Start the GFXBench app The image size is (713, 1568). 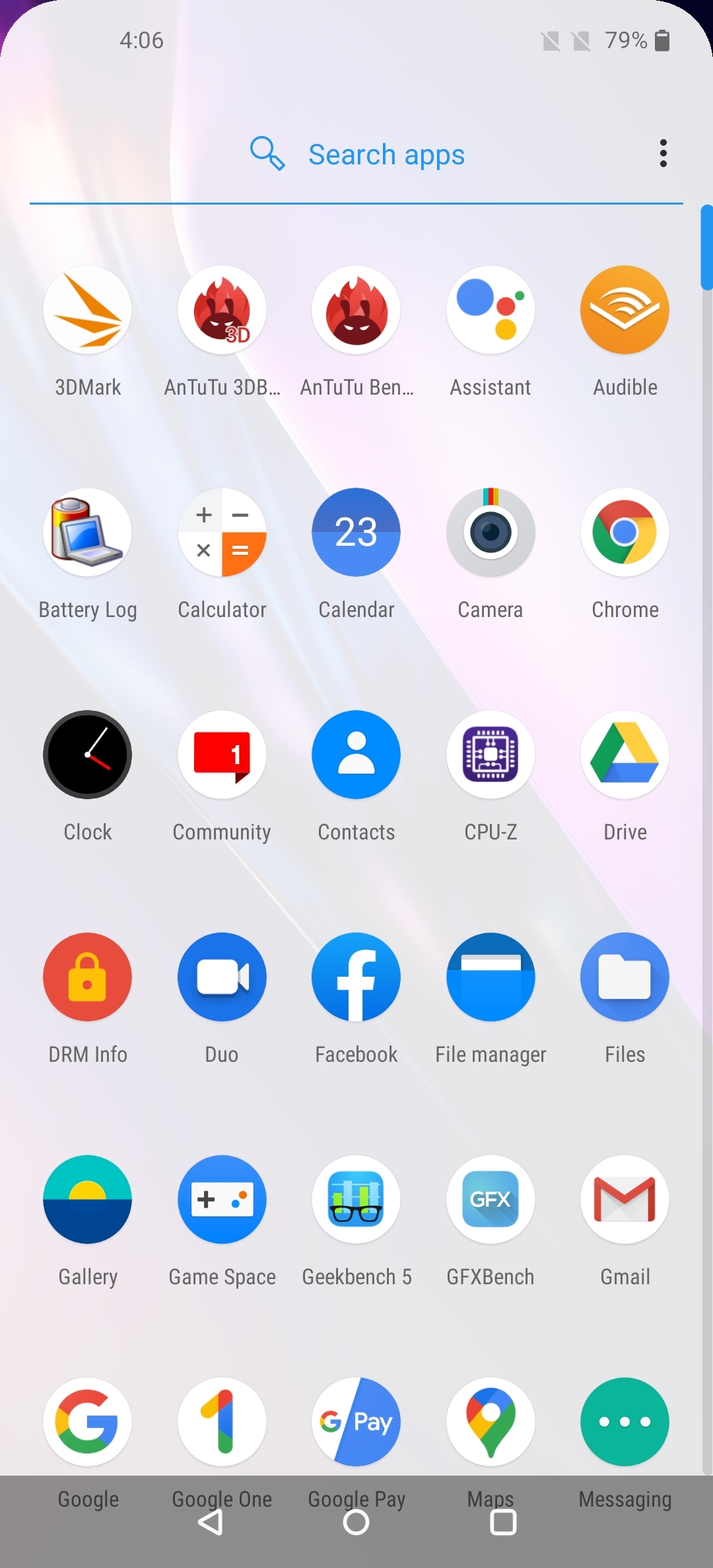coord(491,1200)
